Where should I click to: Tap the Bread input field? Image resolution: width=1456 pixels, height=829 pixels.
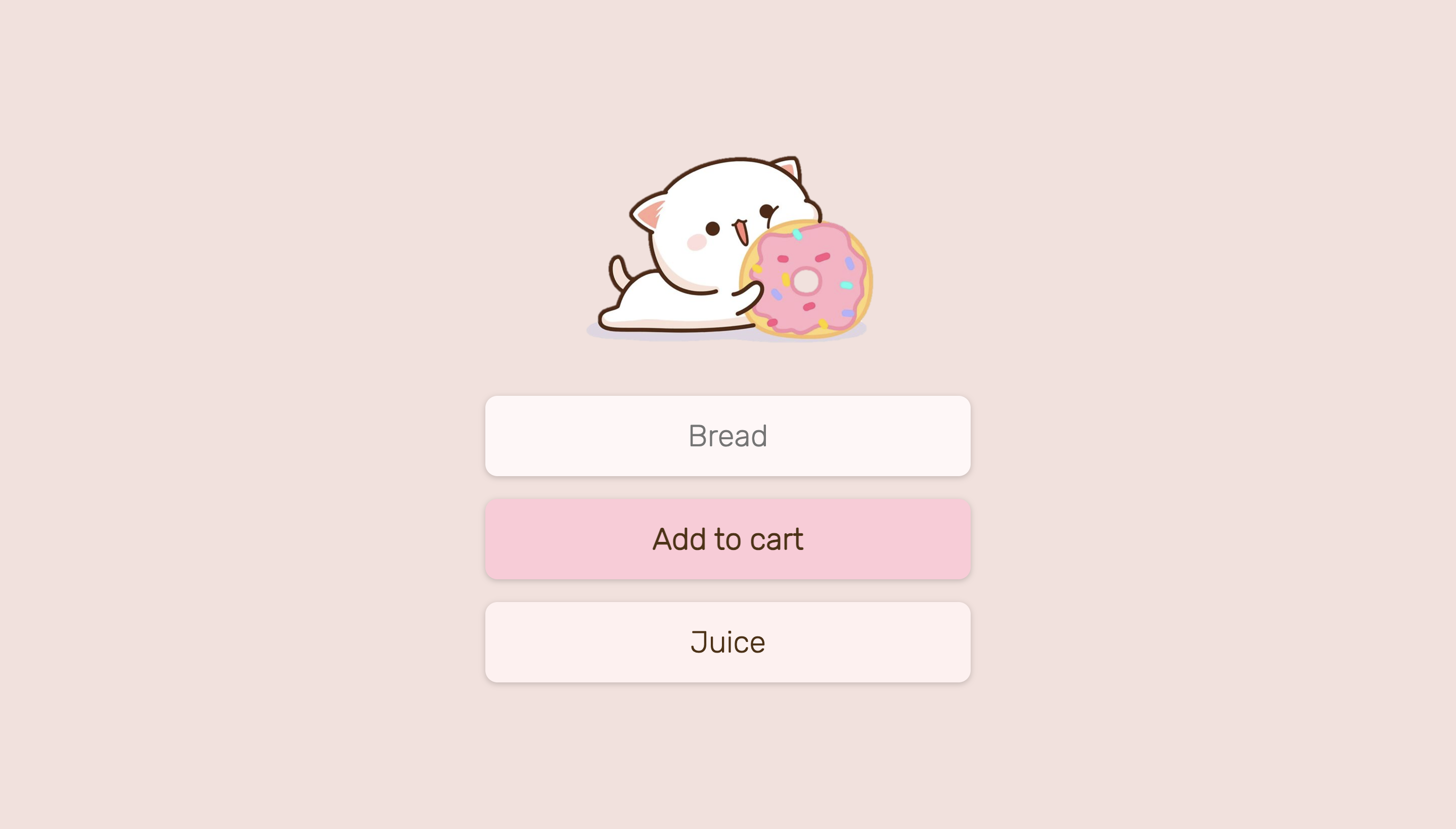click(x=727, y=436)
